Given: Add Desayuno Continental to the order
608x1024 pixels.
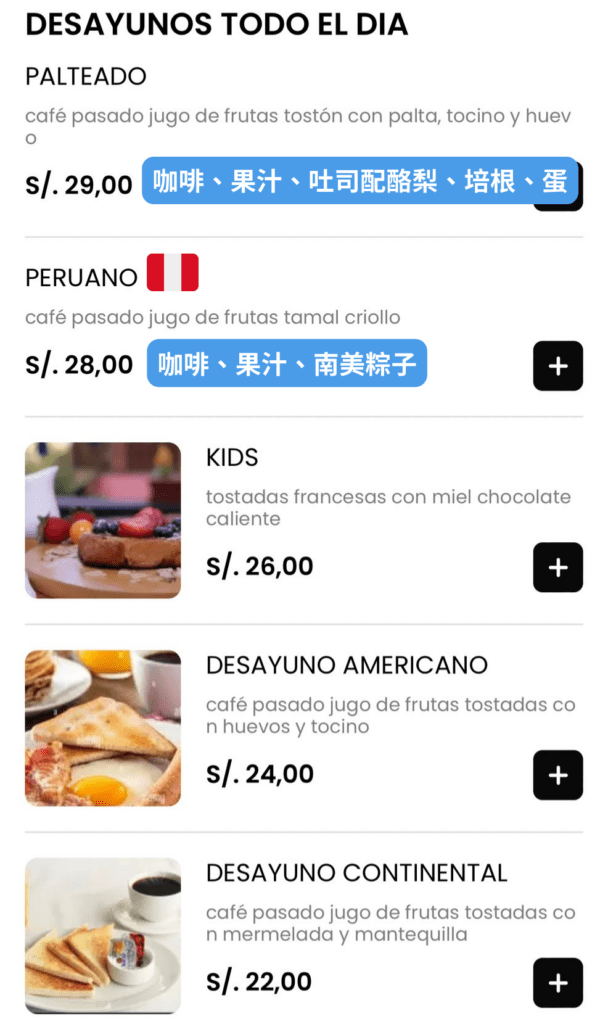Looking at the screenshot, I should point(557,982).
